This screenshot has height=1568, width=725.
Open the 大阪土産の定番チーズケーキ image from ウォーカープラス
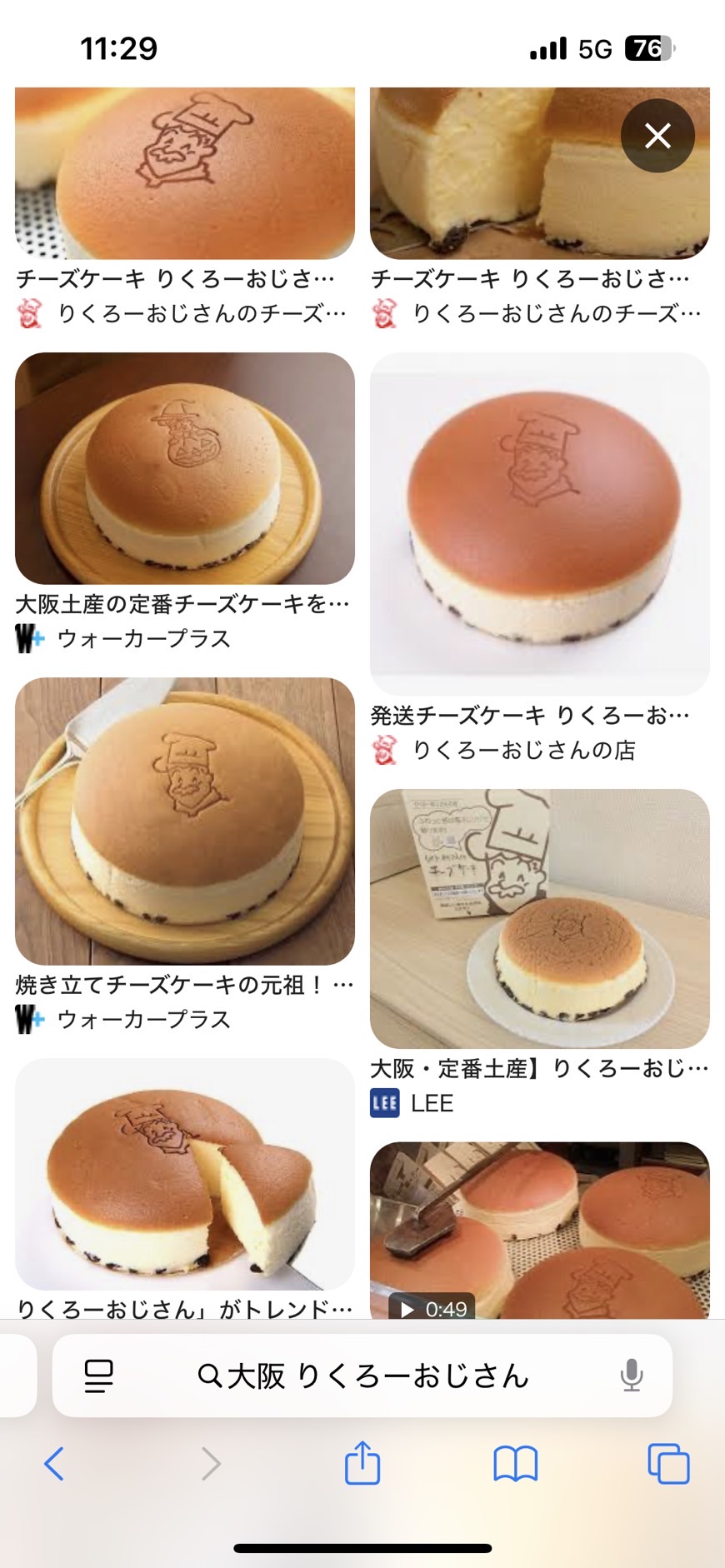pyautogui.click(x=185, y=468)
